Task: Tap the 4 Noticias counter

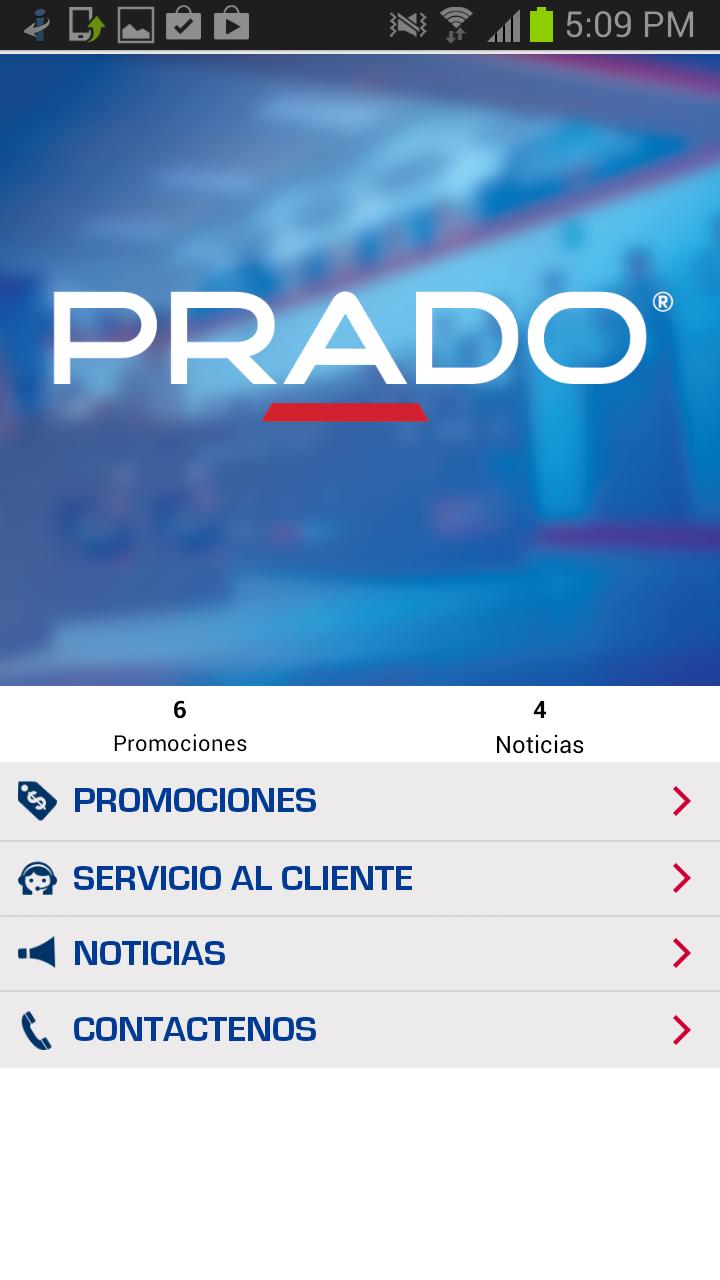Action: [538, 725]
